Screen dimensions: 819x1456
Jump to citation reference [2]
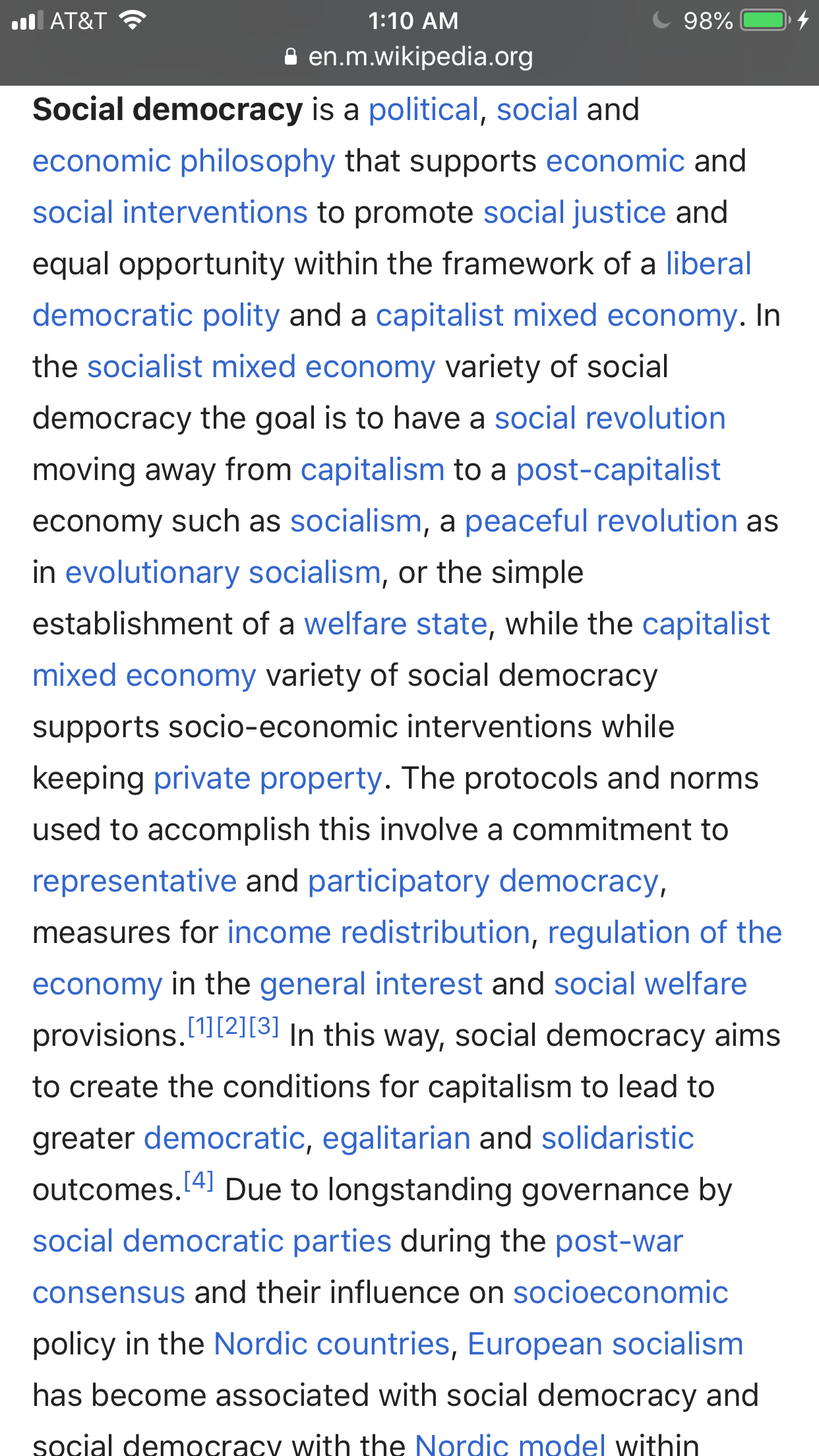click(x=231, y=1026)
